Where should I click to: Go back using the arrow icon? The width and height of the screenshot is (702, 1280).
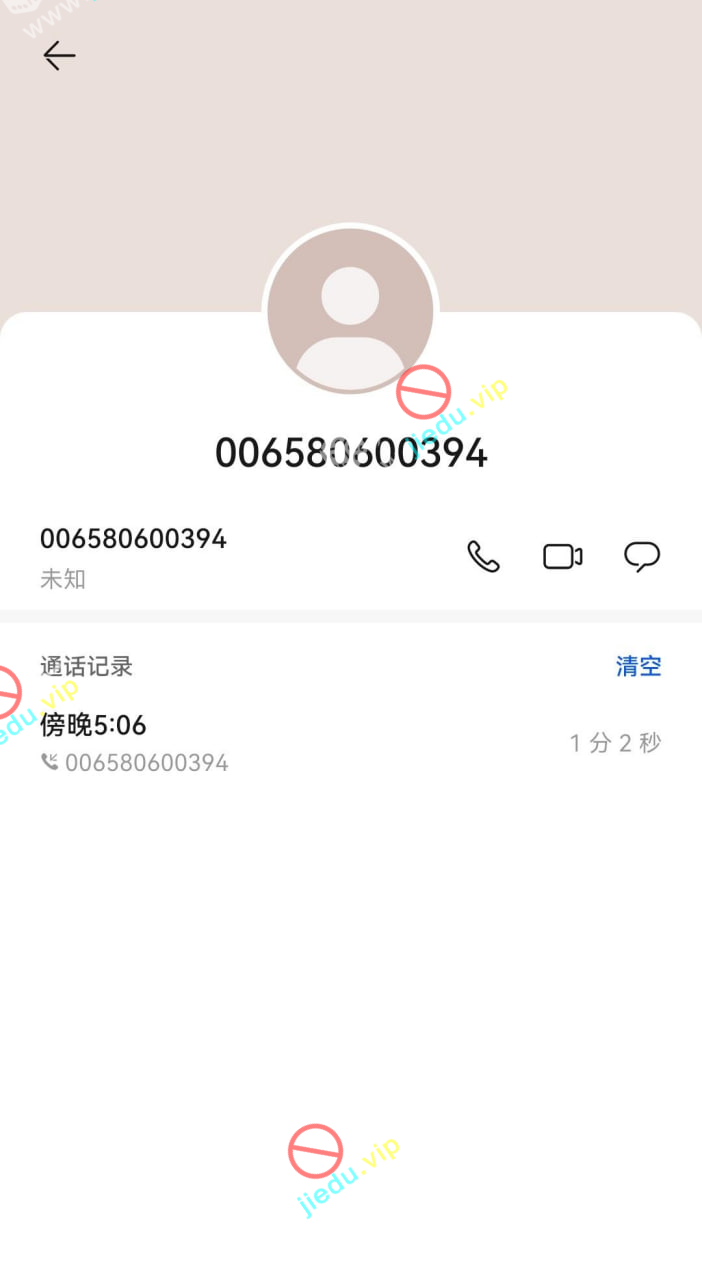pos(59,55)
